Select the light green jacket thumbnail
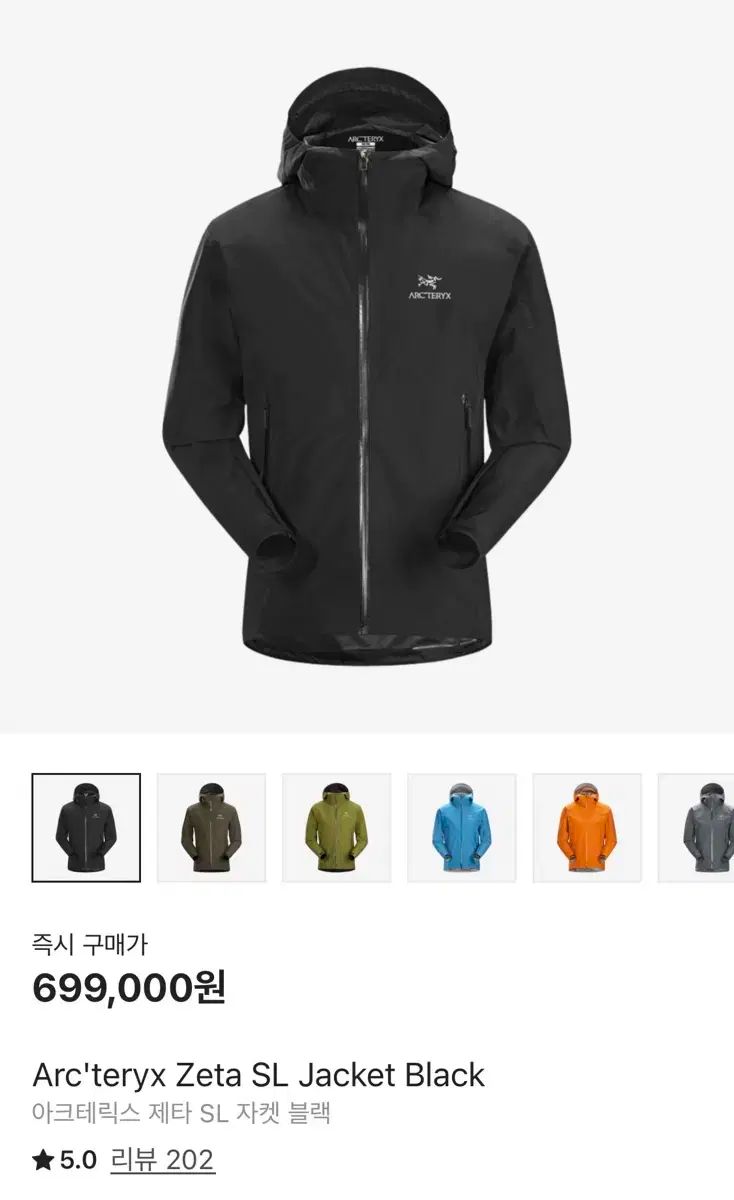This screenshot has width=734, height=1200. 336,827
